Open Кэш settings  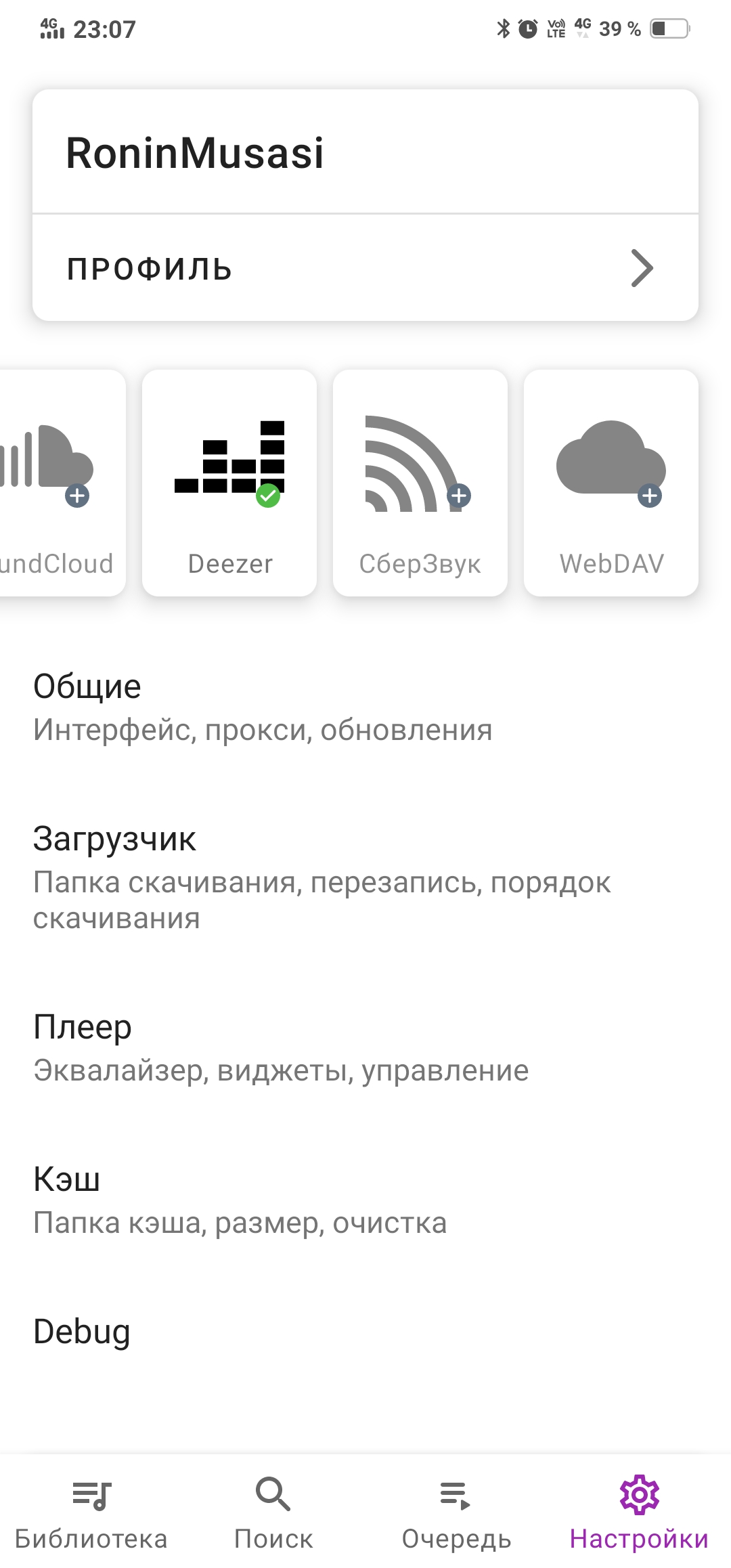(365, 1200)
